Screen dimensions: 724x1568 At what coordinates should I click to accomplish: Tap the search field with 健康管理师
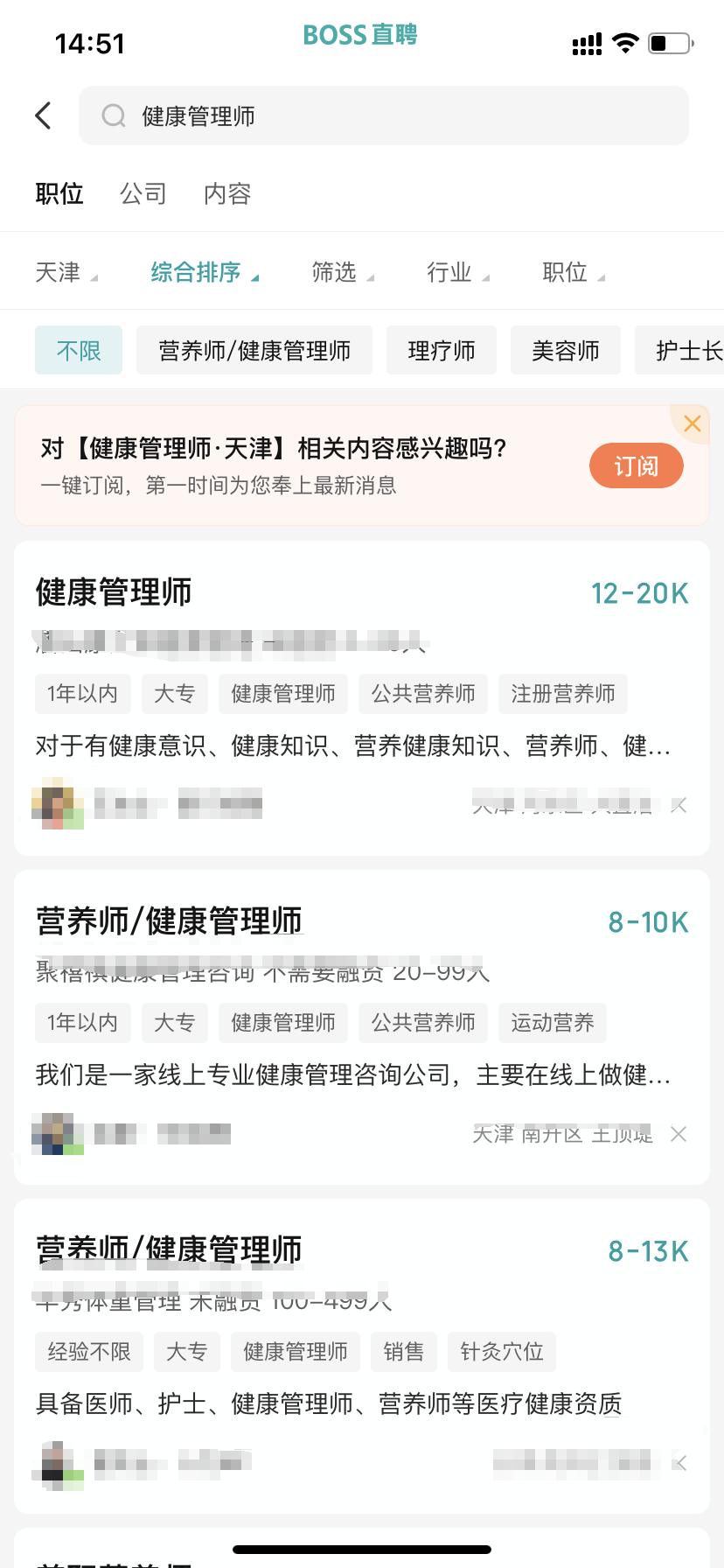tap(383, 115)
